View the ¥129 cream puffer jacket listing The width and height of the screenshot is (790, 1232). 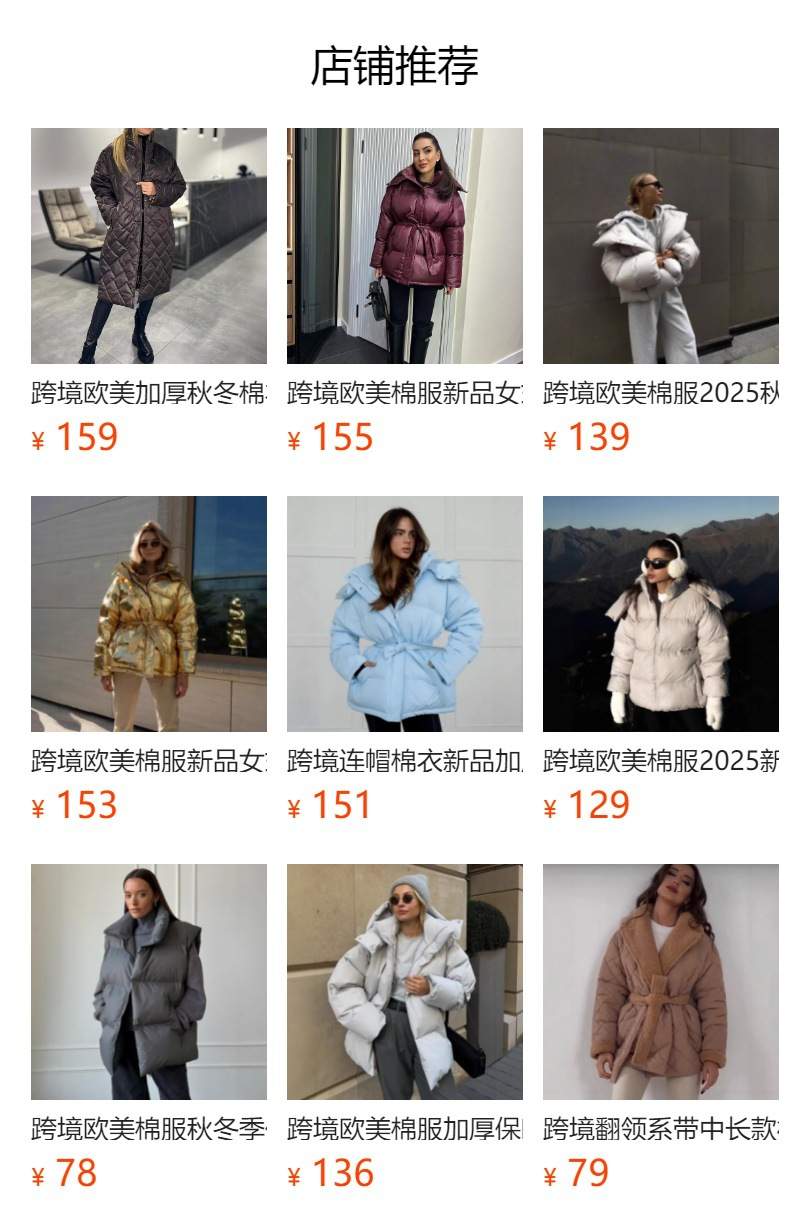660,614
